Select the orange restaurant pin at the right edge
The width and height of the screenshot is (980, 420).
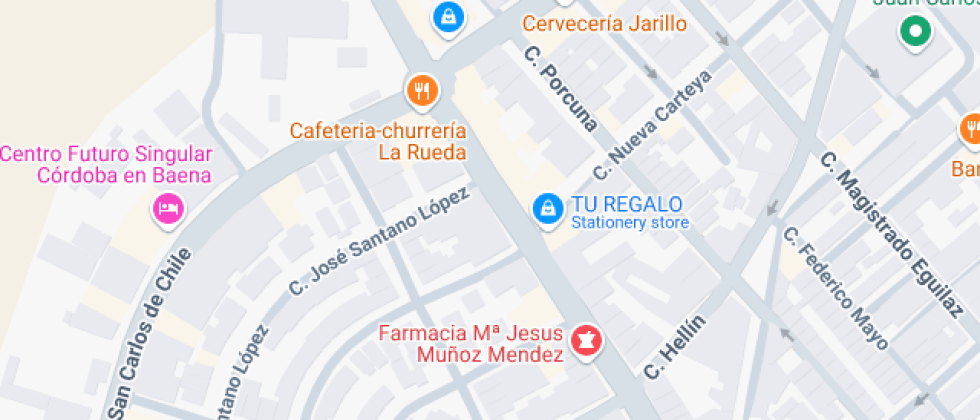[971, 129]
